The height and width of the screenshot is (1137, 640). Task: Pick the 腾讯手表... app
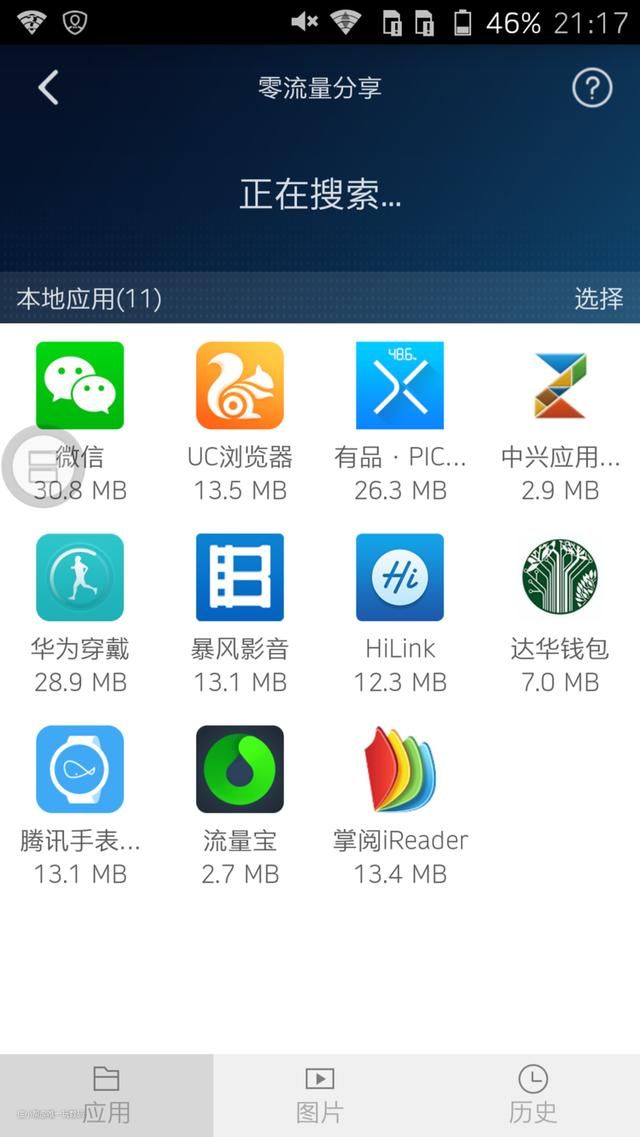pos(80,769)
